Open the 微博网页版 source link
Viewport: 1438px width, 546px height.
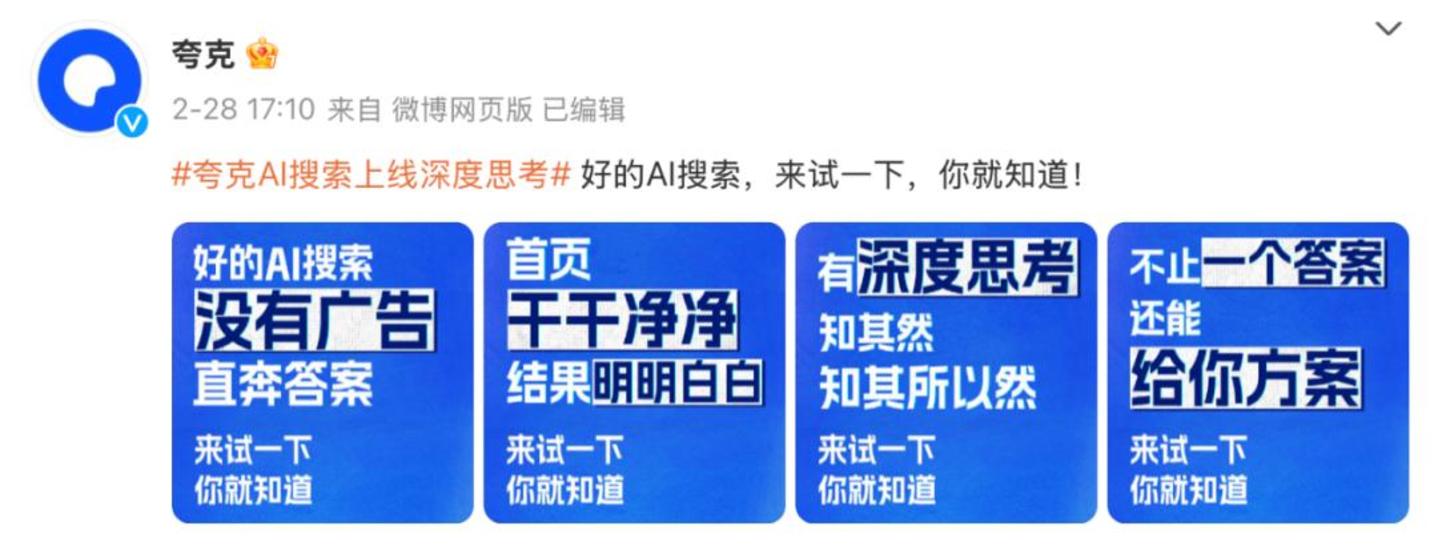[461, 109]
